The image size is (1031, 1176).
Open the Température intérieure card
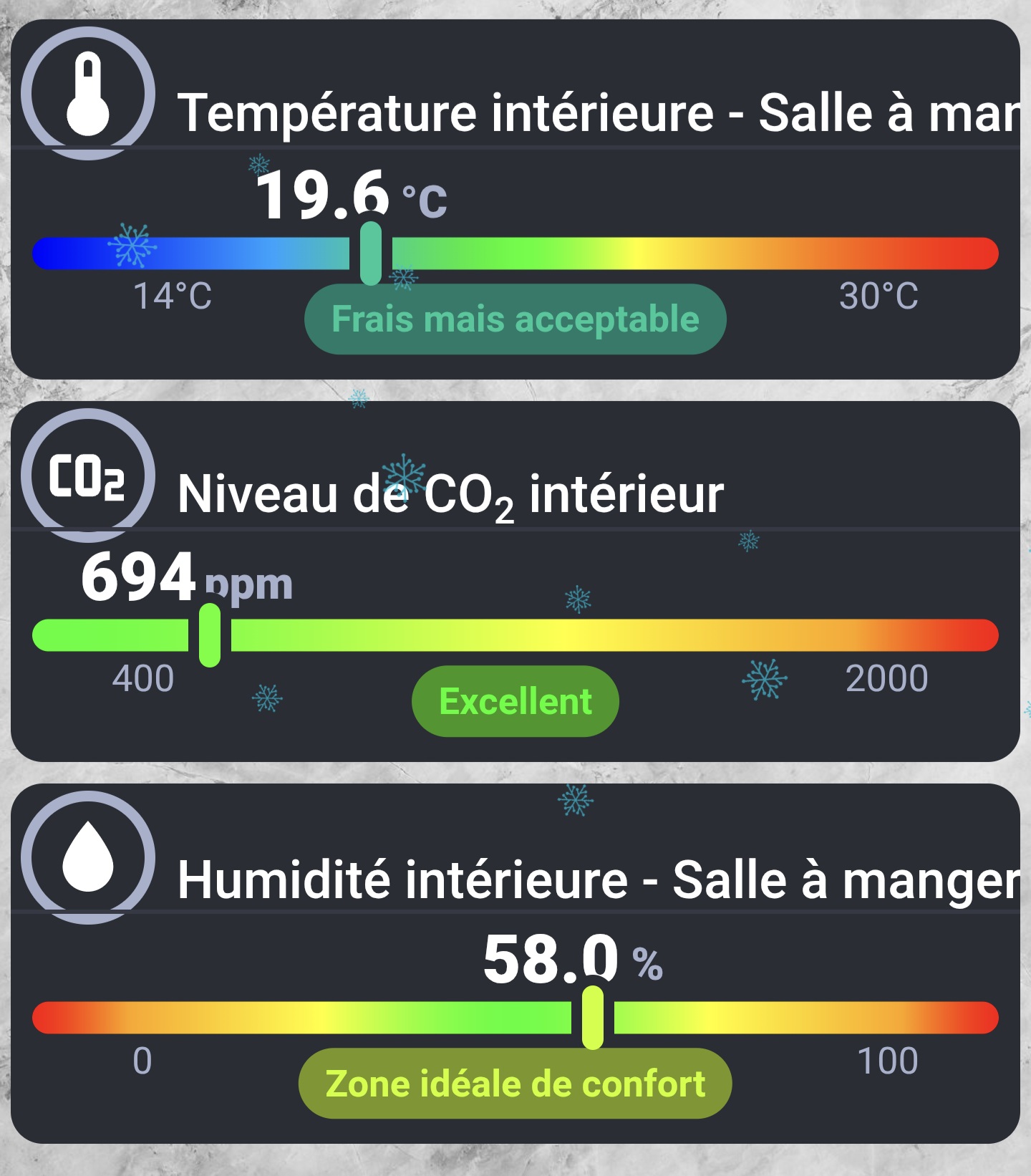(515, 113)
